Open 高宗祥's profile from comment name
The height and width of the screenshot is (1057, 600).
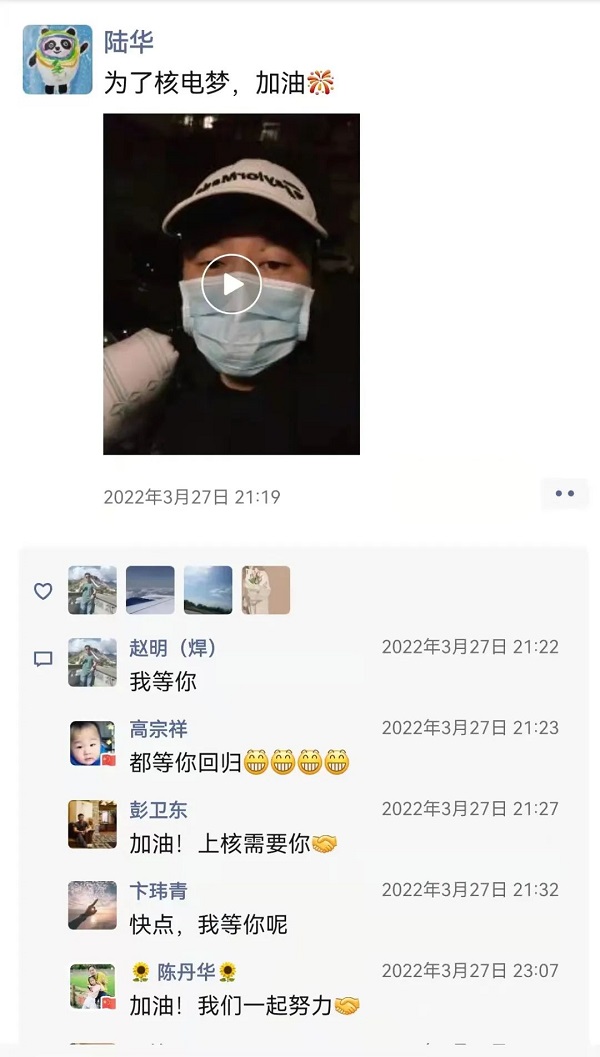(158, 729)
